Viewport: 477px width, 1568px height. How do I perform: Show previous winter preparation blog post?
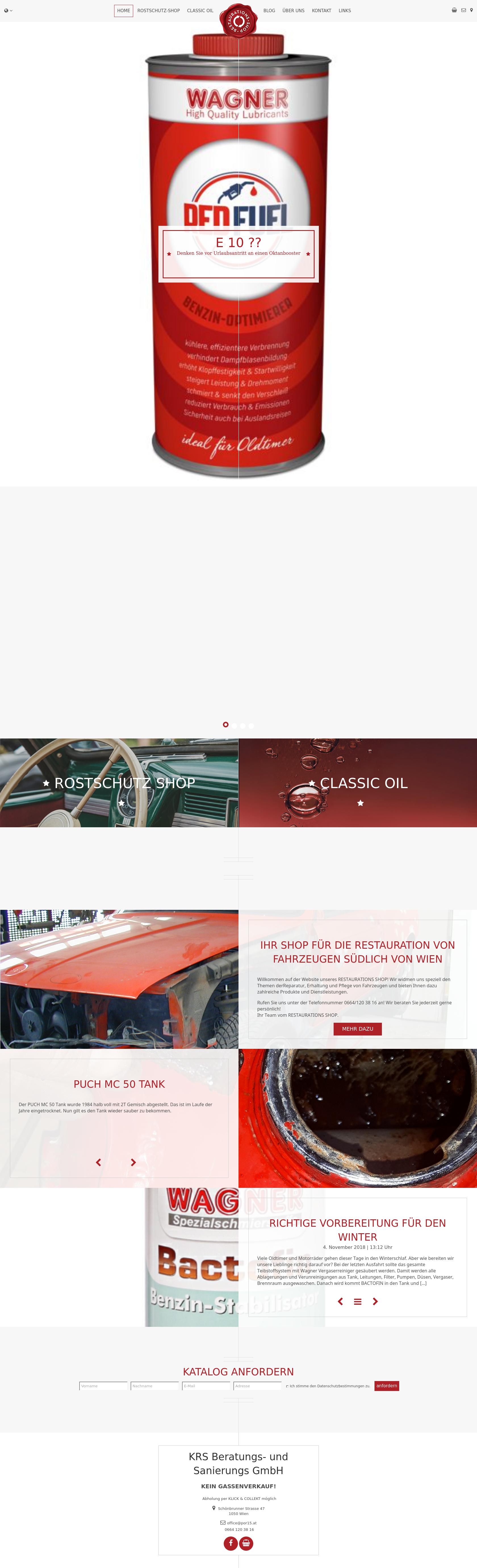coord(340,1301)
